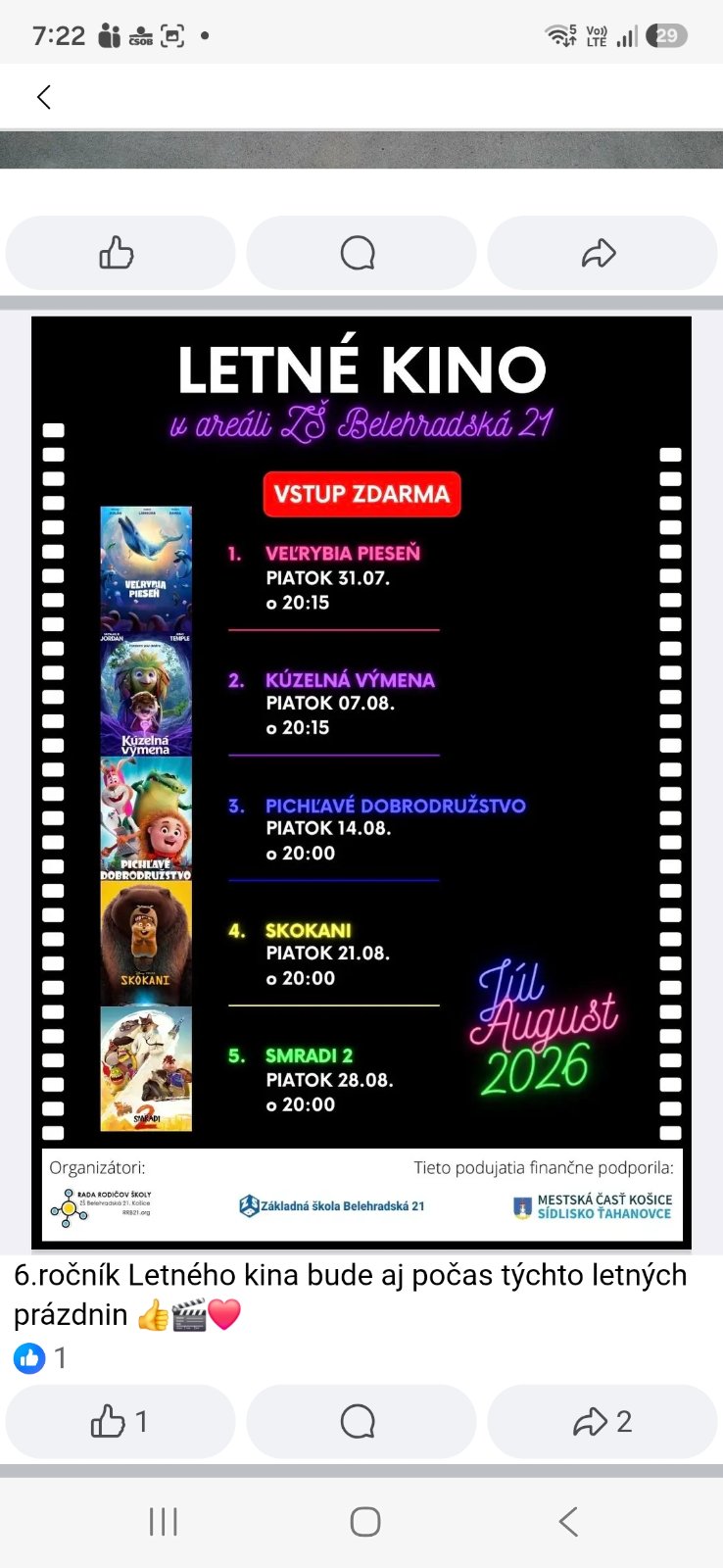Open the Letné kino poster image
This screenshot has width=723, height=1568.
point(361,782)
